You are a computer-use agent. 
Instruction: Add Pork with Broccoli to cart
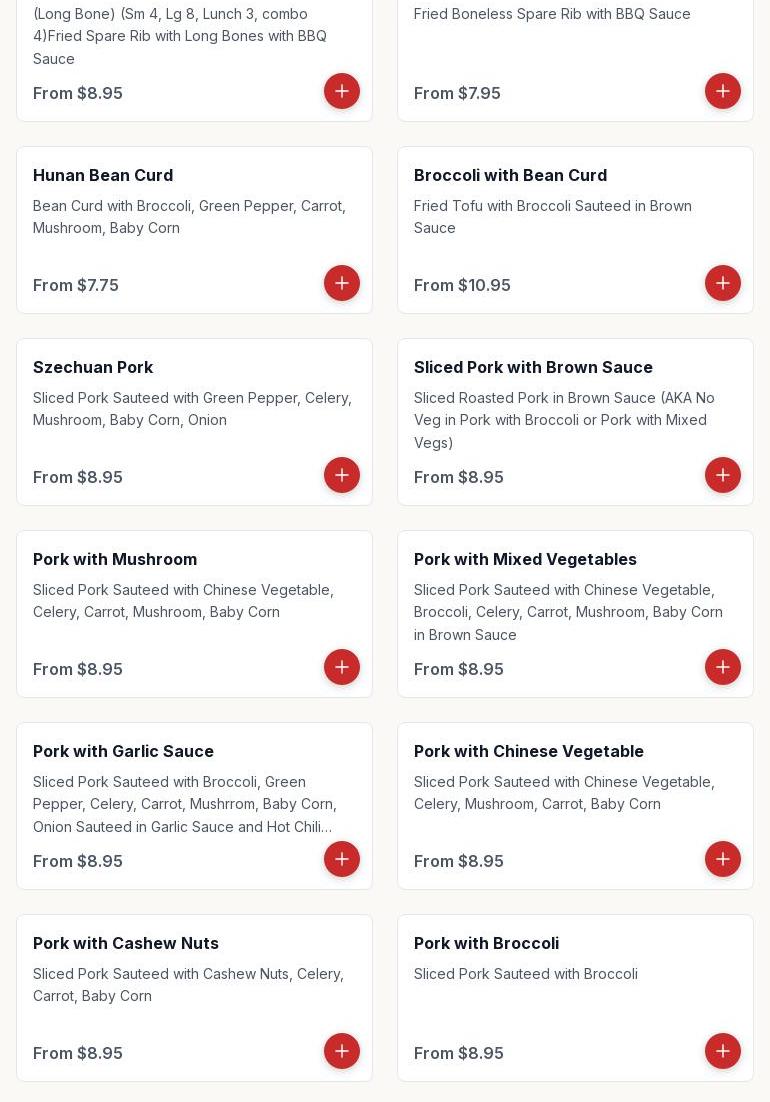(x=723, y=1051)
